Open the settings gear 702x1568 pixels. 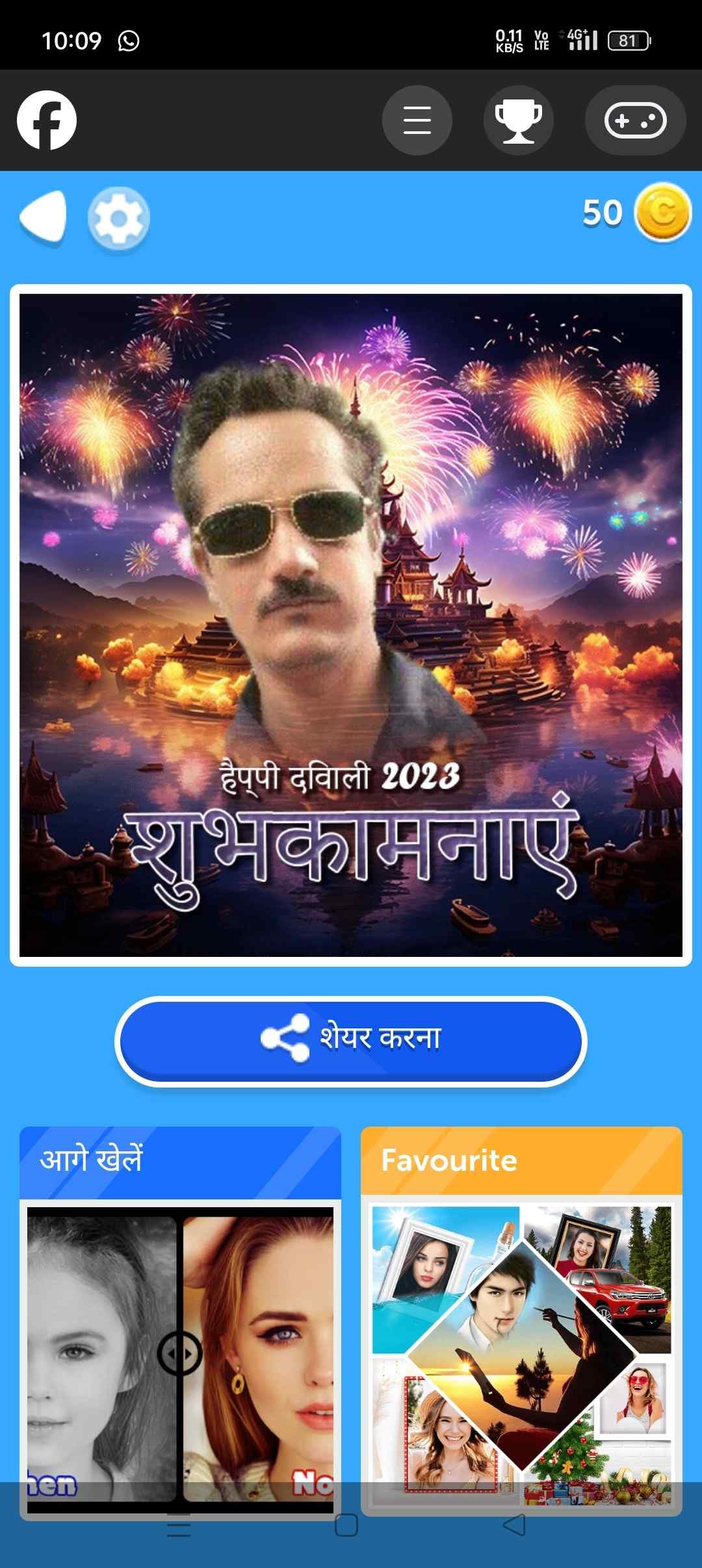119,218
